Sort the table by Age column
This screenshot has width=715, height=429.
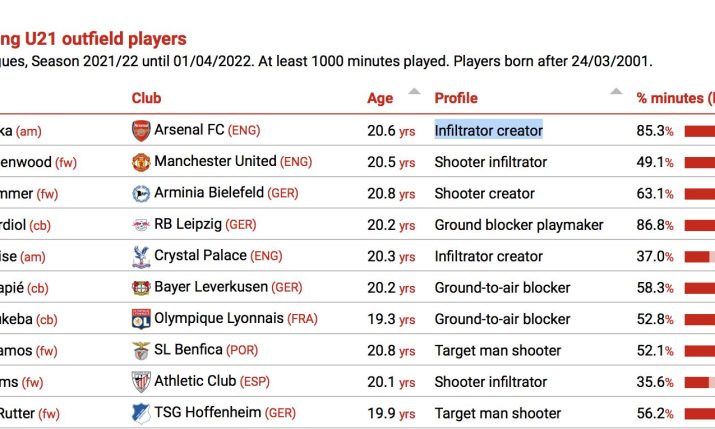coord(381,98)
